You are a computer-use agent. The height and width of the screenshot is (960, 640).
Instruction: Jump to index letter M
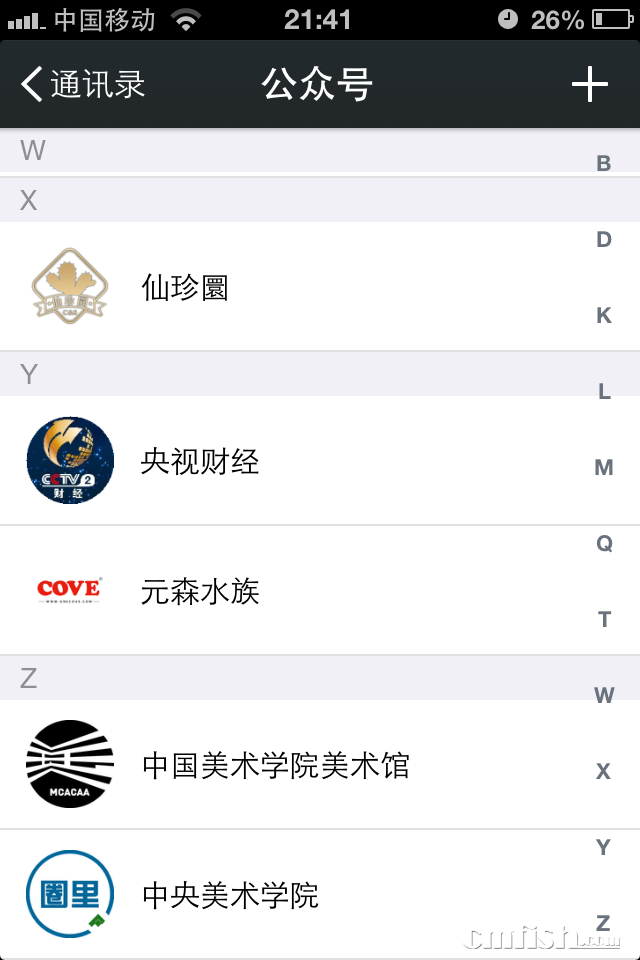coord(604,468)
